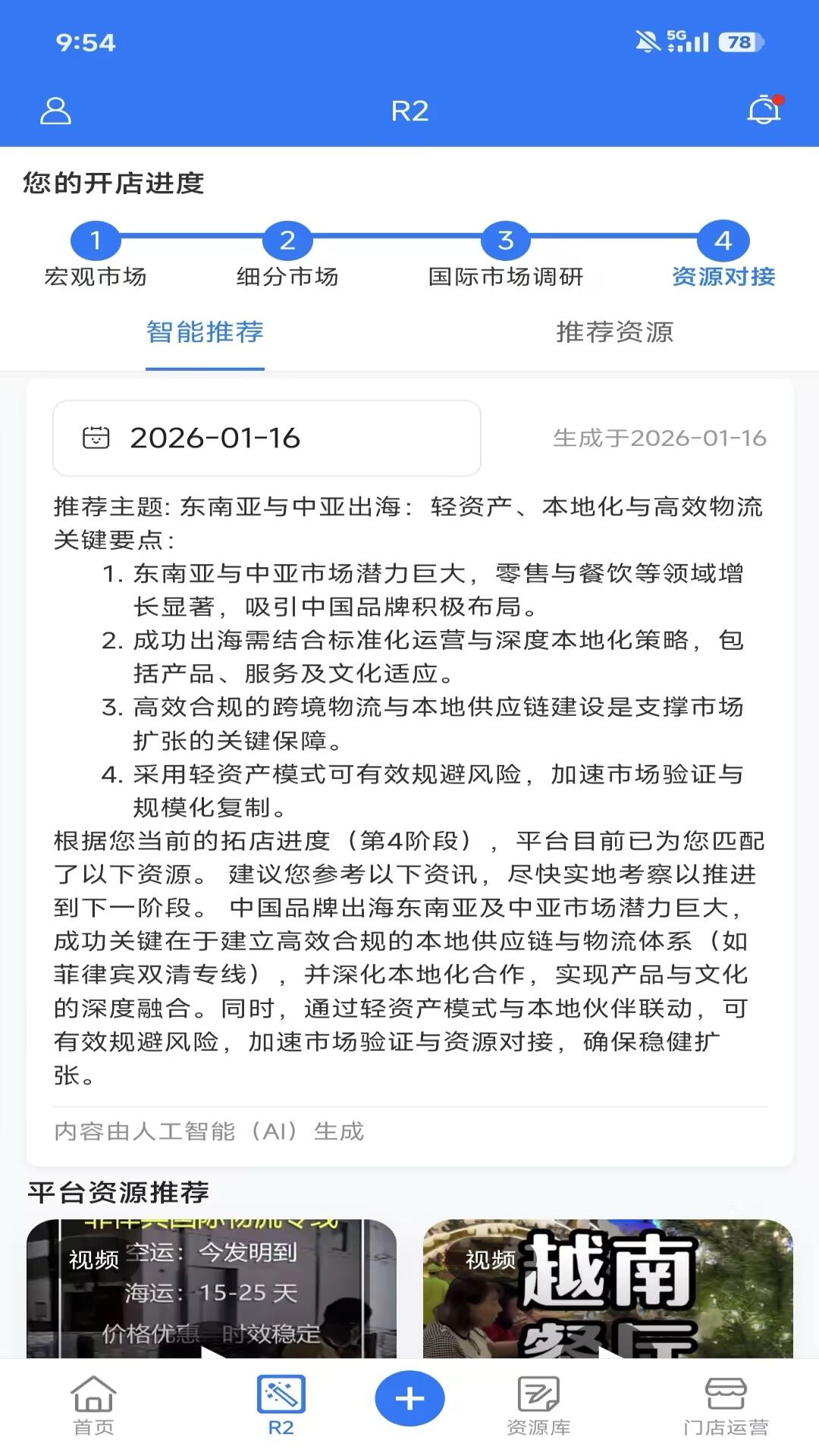This screenshot has width=819, height=1456.
Task: Select the 智能推荐 tab
Action: pyautogui.click(x=202, y=332)
